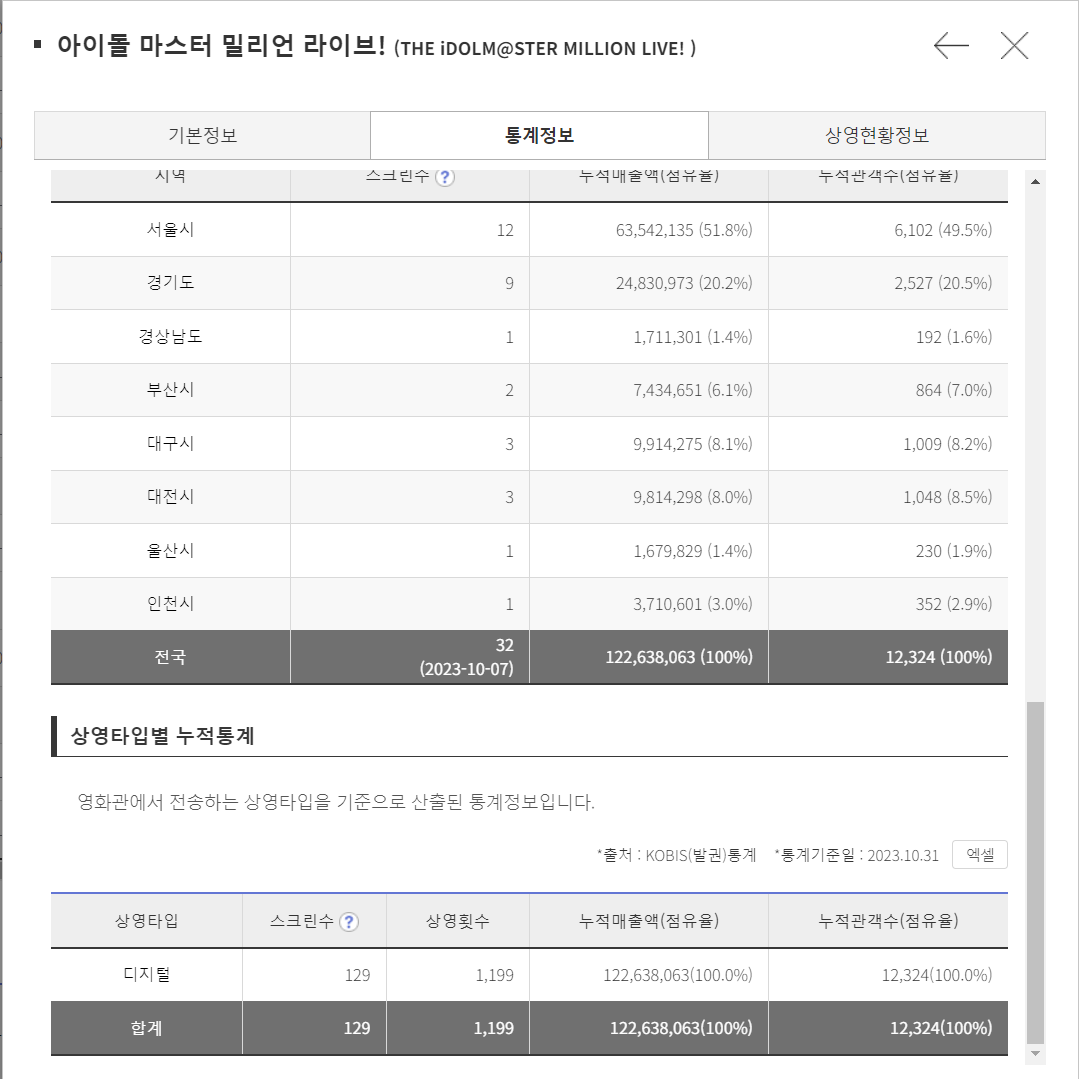Viewport: 1079px width, 1079px height.
Task: Show help for 스크린수 in region table
Action: (x=445, y=177)
